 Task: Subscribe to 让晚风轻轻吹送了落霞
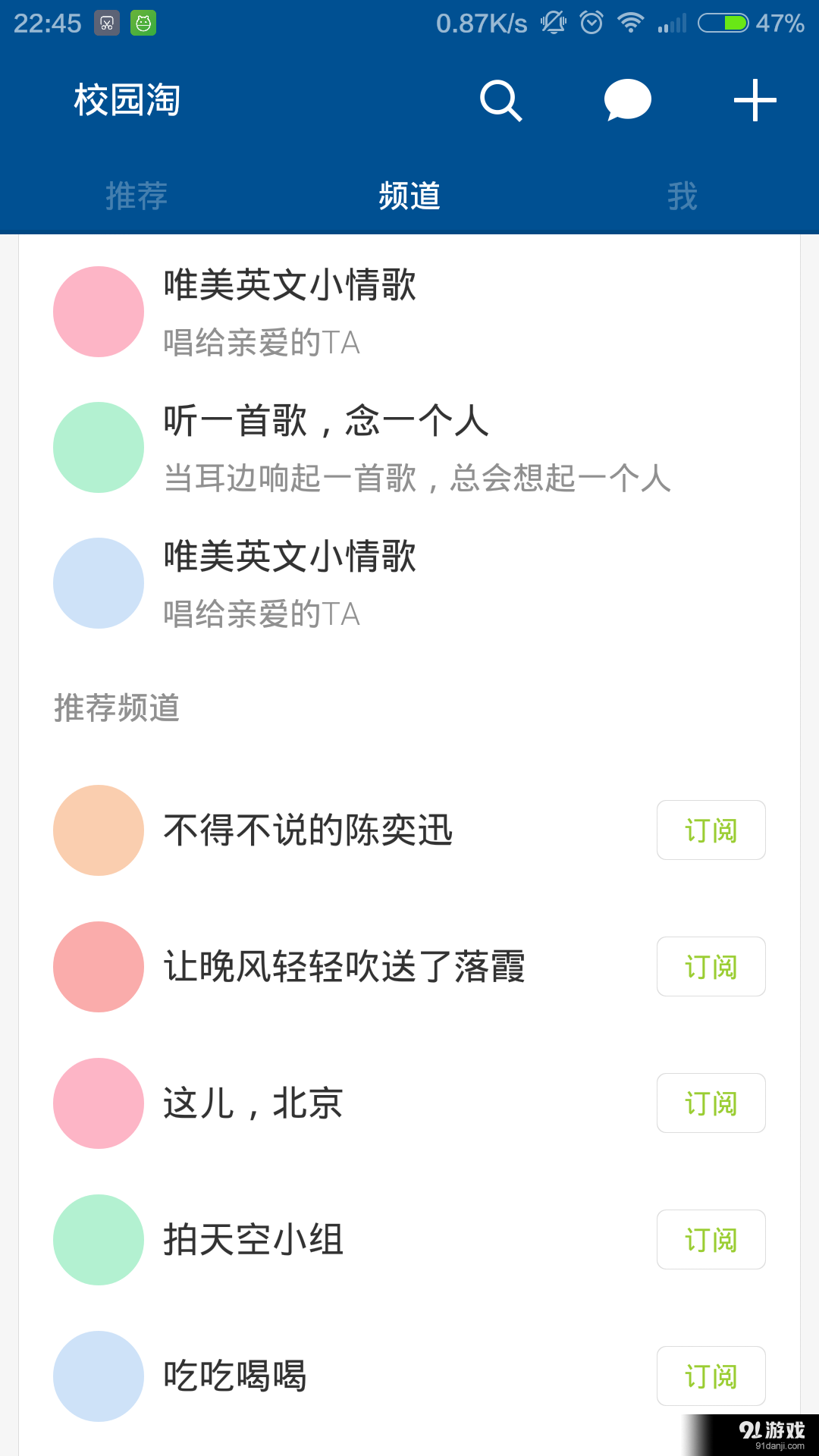[x=711, y=967]
